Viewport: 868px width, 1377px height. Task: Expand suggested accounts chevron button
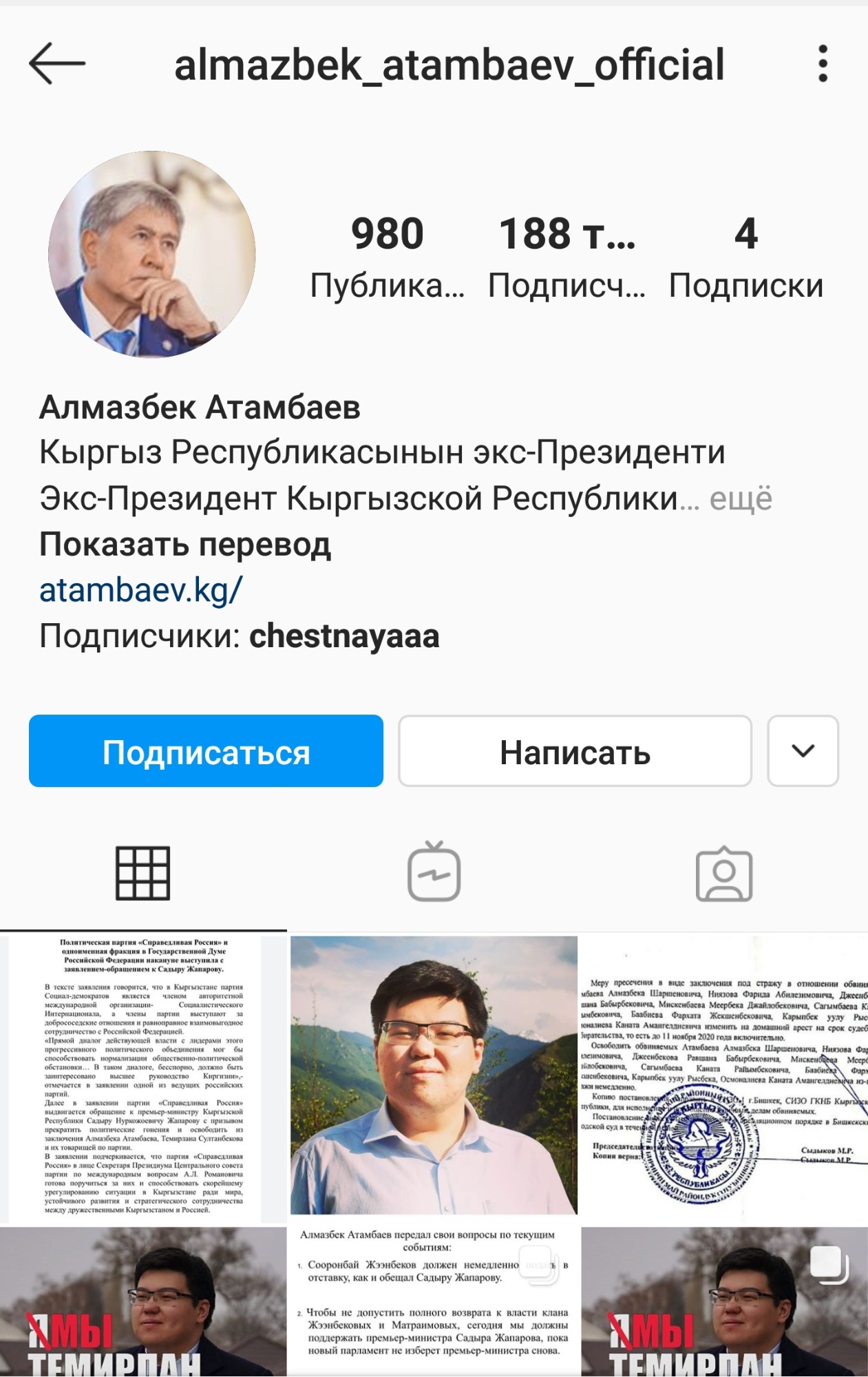803,751
